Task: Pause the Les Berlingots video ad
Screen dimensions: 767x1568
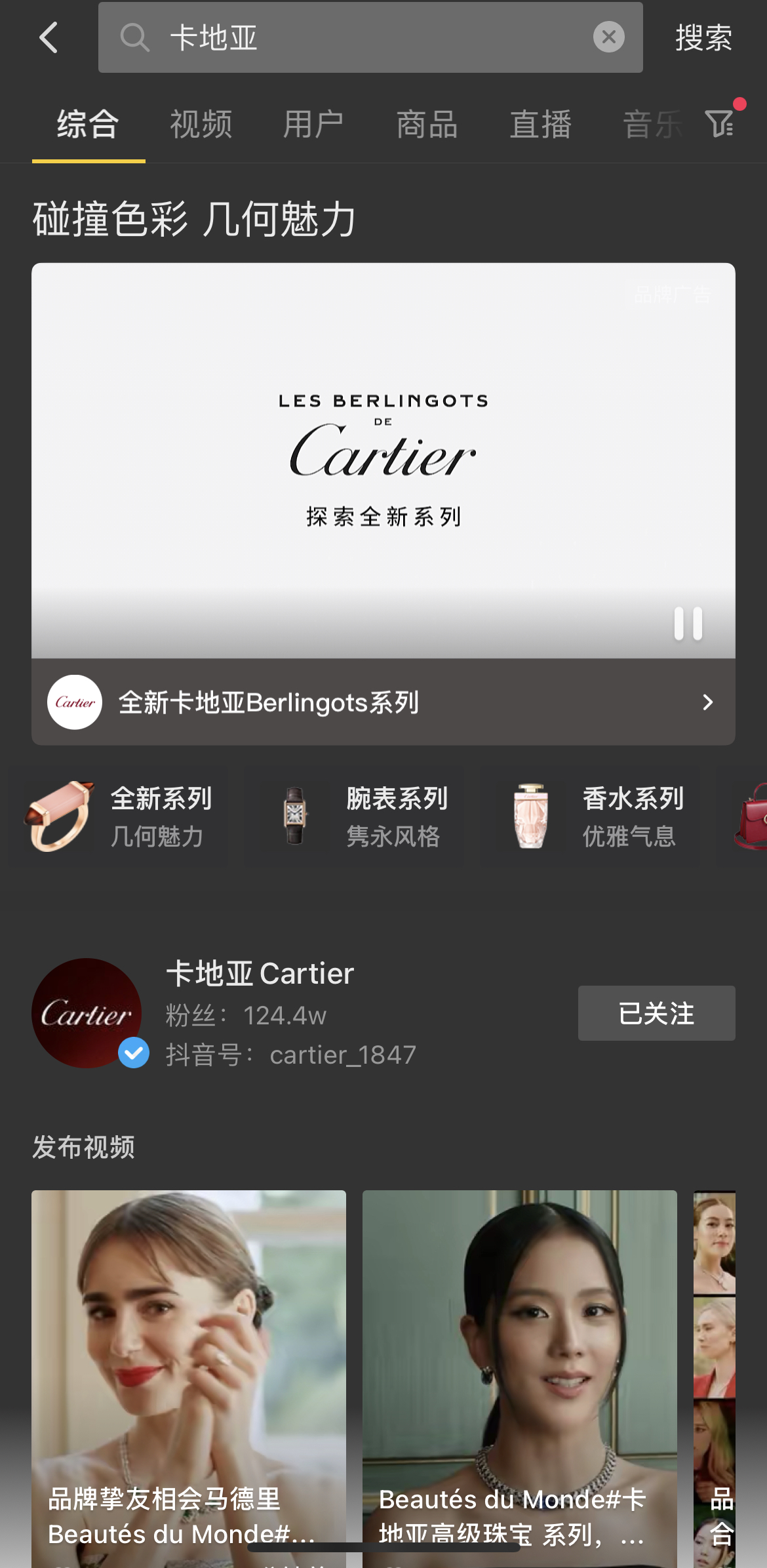Action: point(688,623)
